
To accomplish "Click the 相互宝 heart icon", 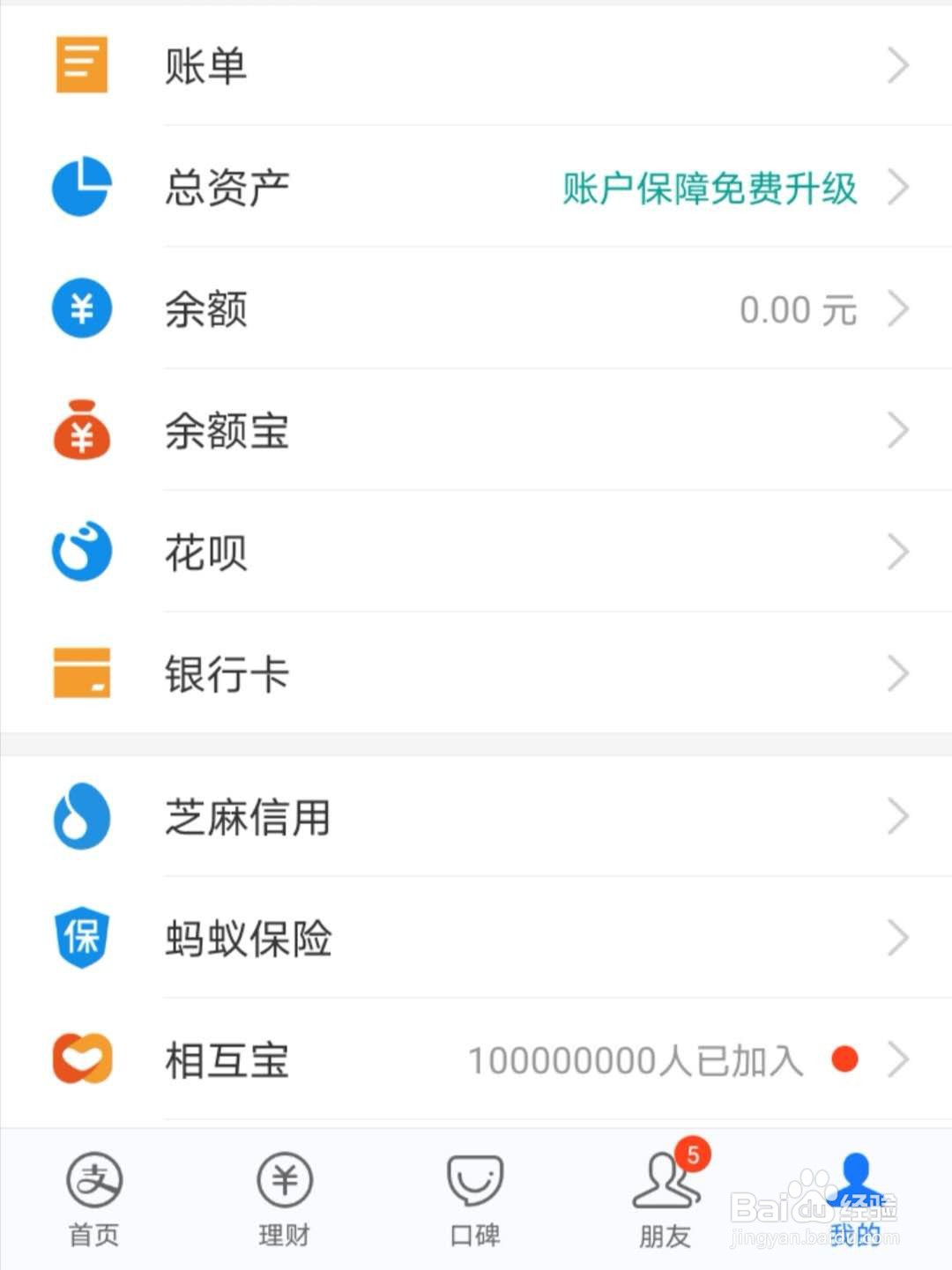I will pyautogui.click(x=82, y=1060).
